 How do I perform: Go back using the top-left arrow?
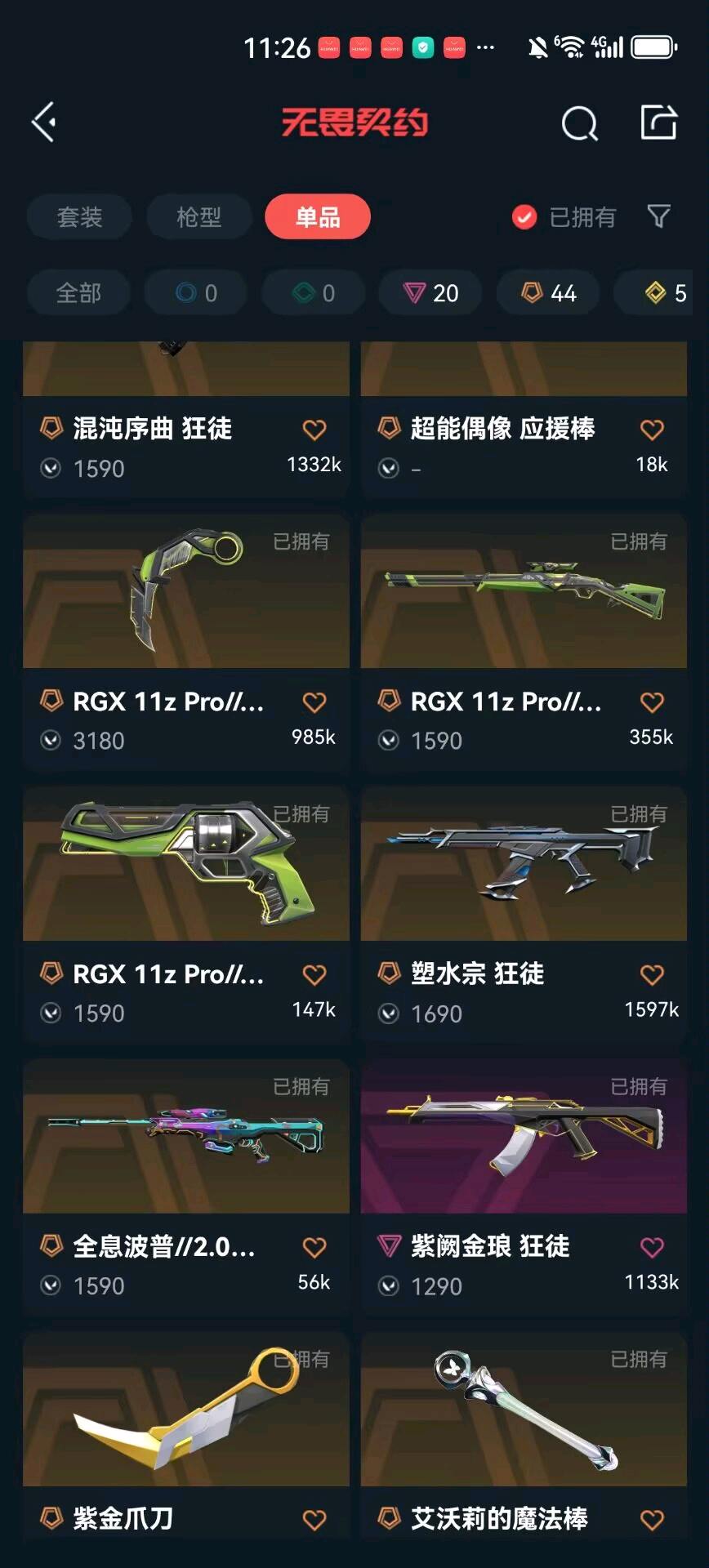point(44,122)
